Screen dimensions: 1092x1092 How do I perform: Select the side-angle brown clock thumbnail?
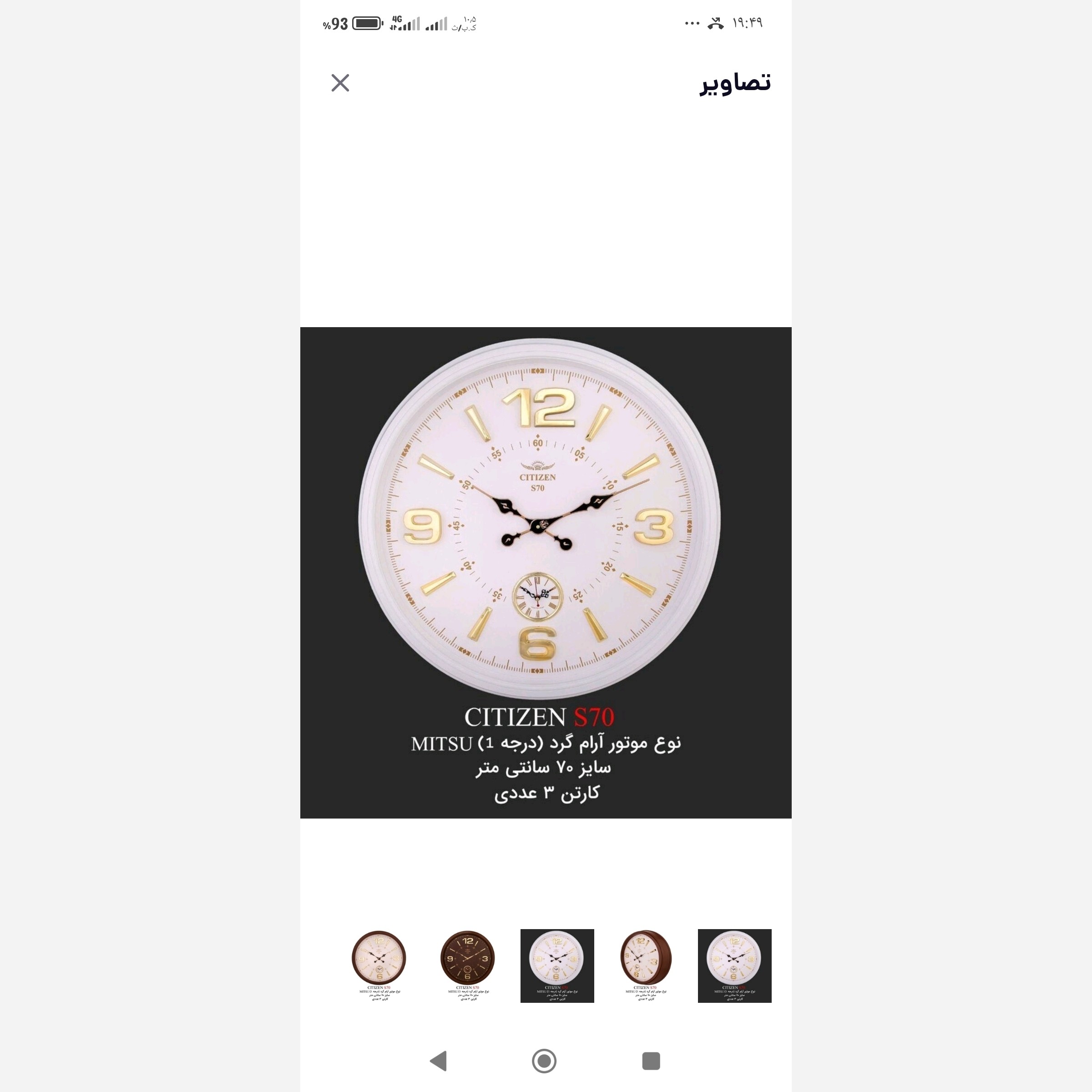point(646,966)
